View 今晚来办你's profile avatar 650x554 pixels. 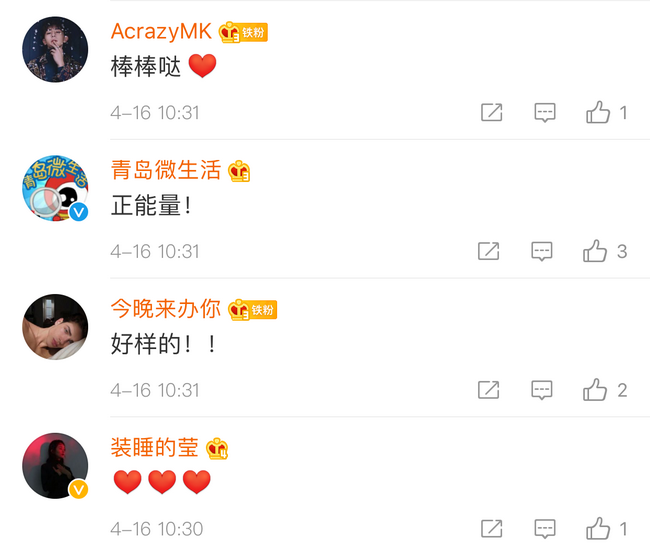point(55,327)
